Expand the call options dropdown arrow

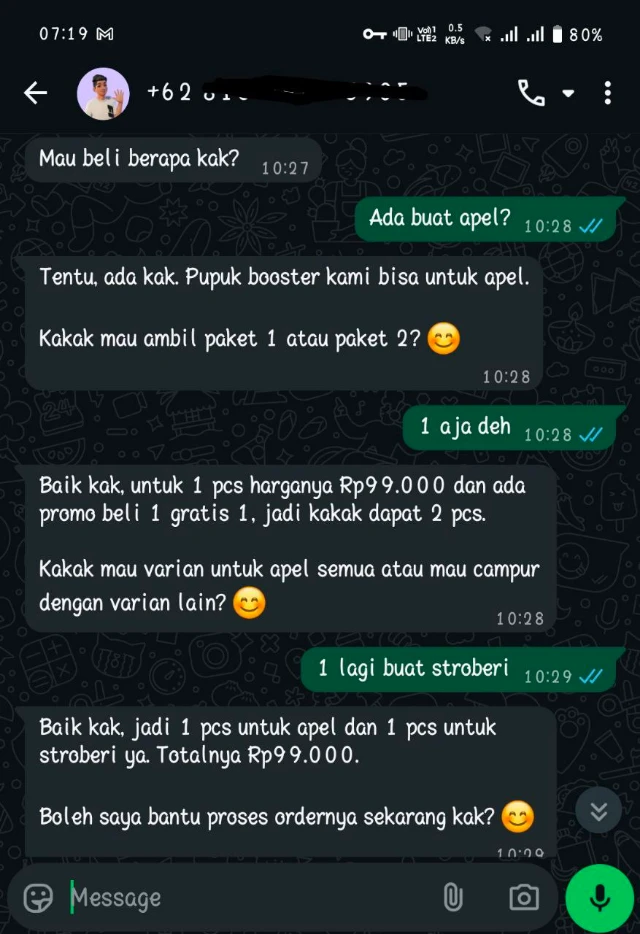coord(568,94)
